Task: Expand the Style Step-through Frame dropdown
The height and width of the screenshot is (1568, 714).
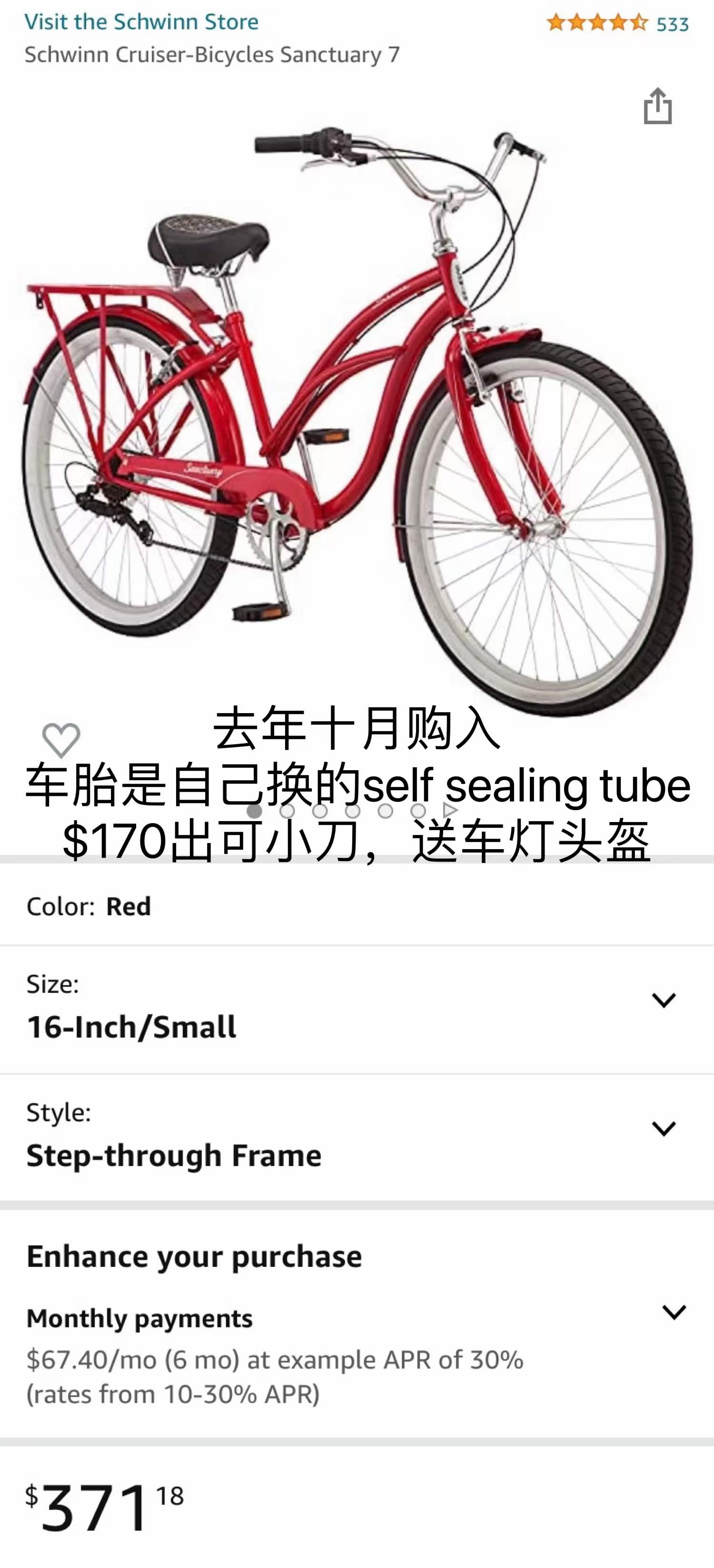Action: pos(664,1128)
